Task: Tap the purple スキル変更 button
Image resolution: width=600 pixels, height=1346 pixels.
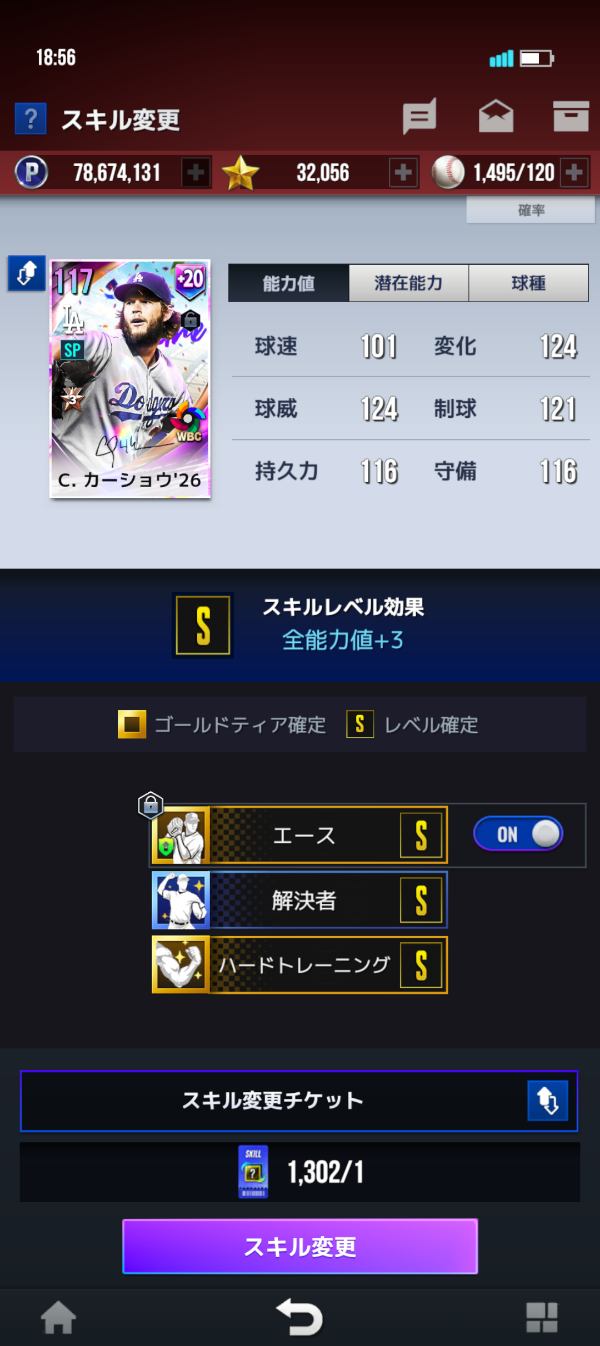Action: point(300,1246)
